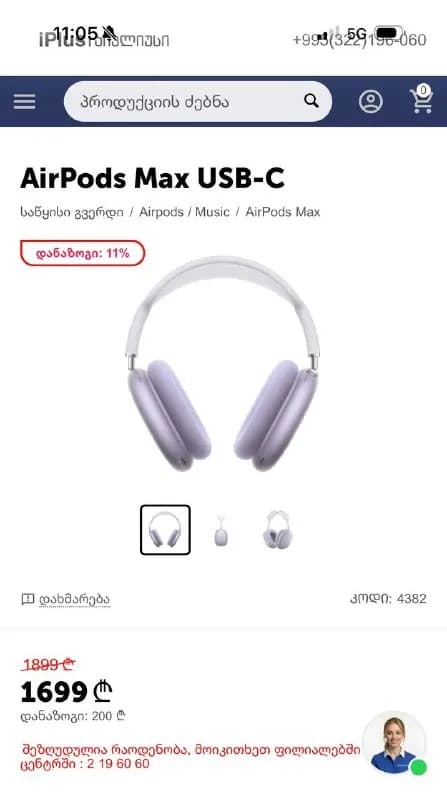Open the დახმარება help link
Viewport: 447px width, 800px height.
point(66,599)
